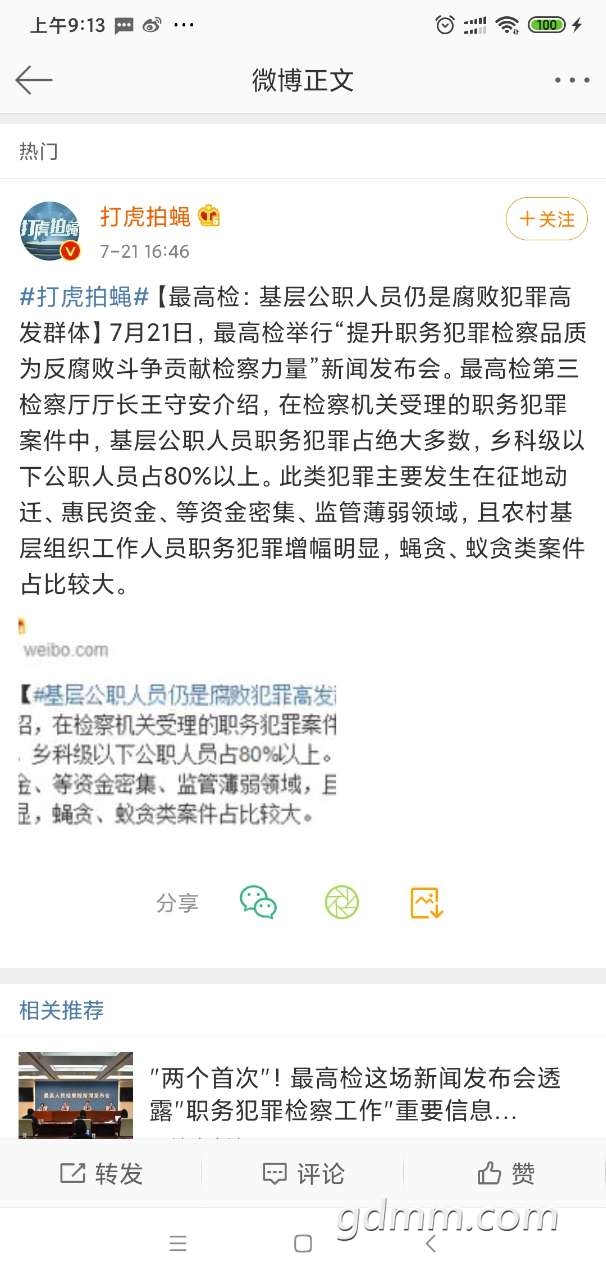Like the post with 赞

(x=505, y=1173)
